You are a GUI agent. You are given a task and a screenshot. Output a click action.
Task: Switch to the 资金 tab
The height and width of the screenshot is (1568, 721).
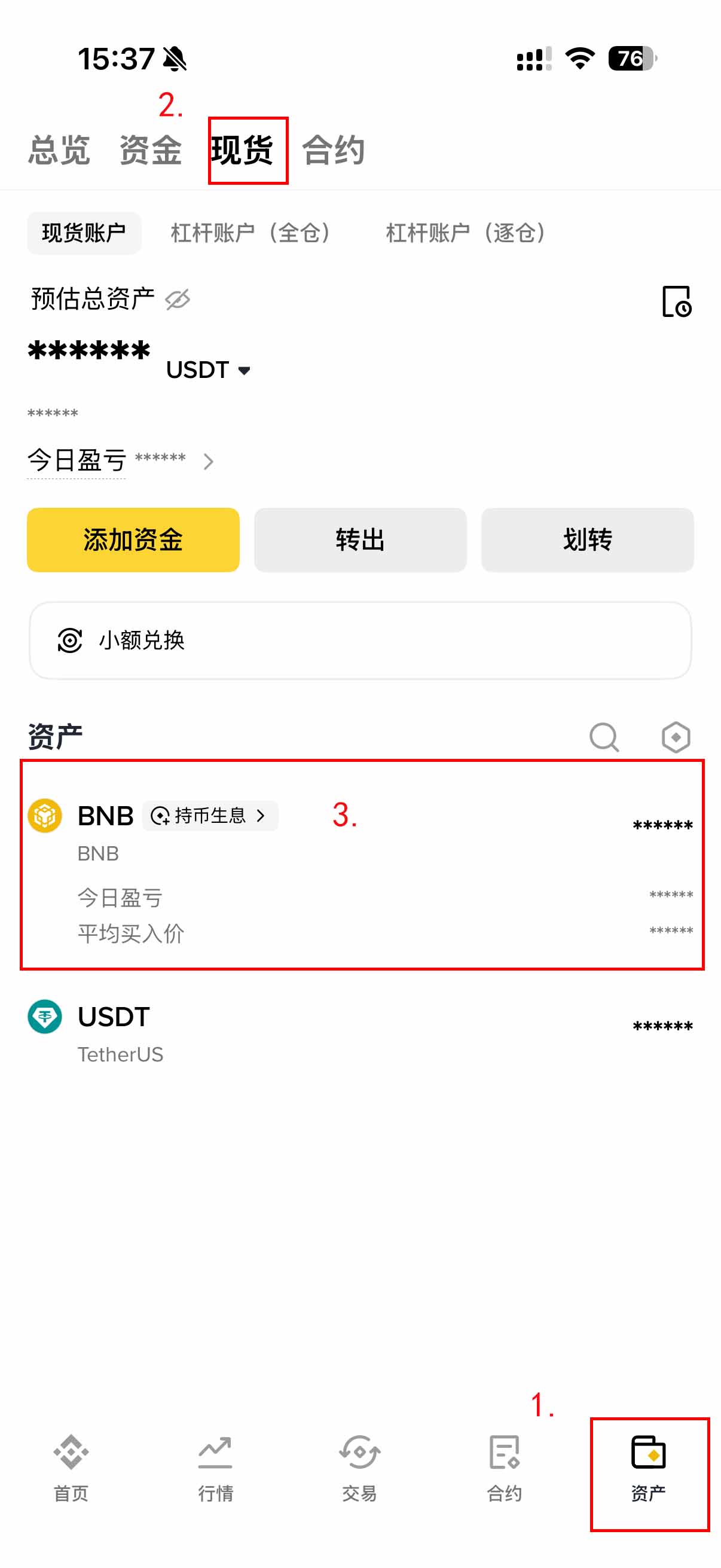[x=150, y=150]
